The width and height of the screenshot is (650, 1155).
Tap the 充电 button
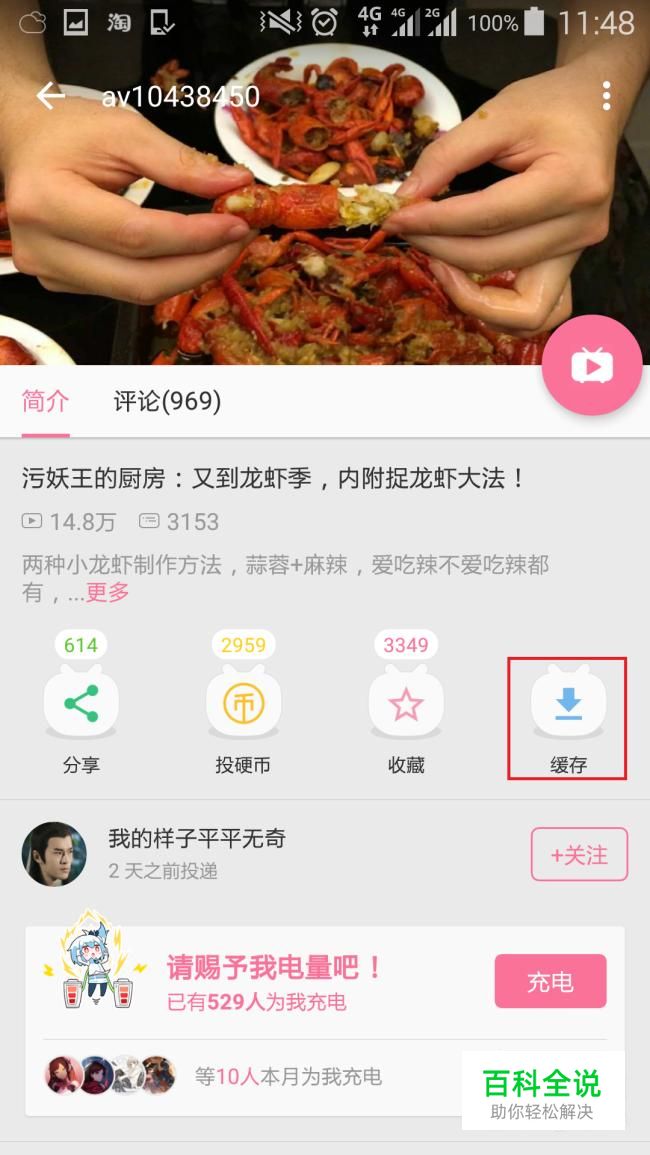(x=551, y=981)
